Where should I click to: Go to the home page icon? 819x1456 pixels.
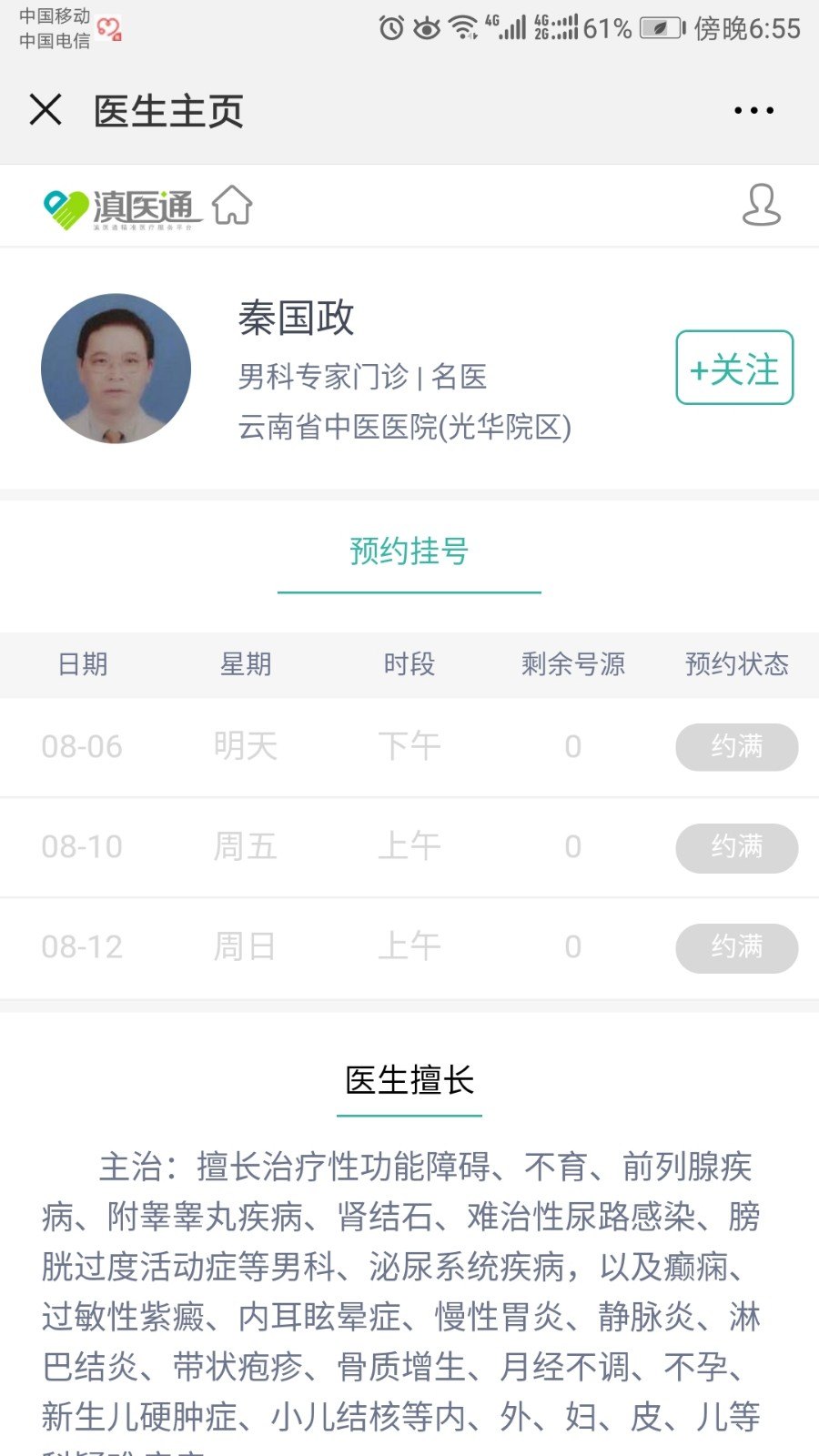tap(232, 205)
